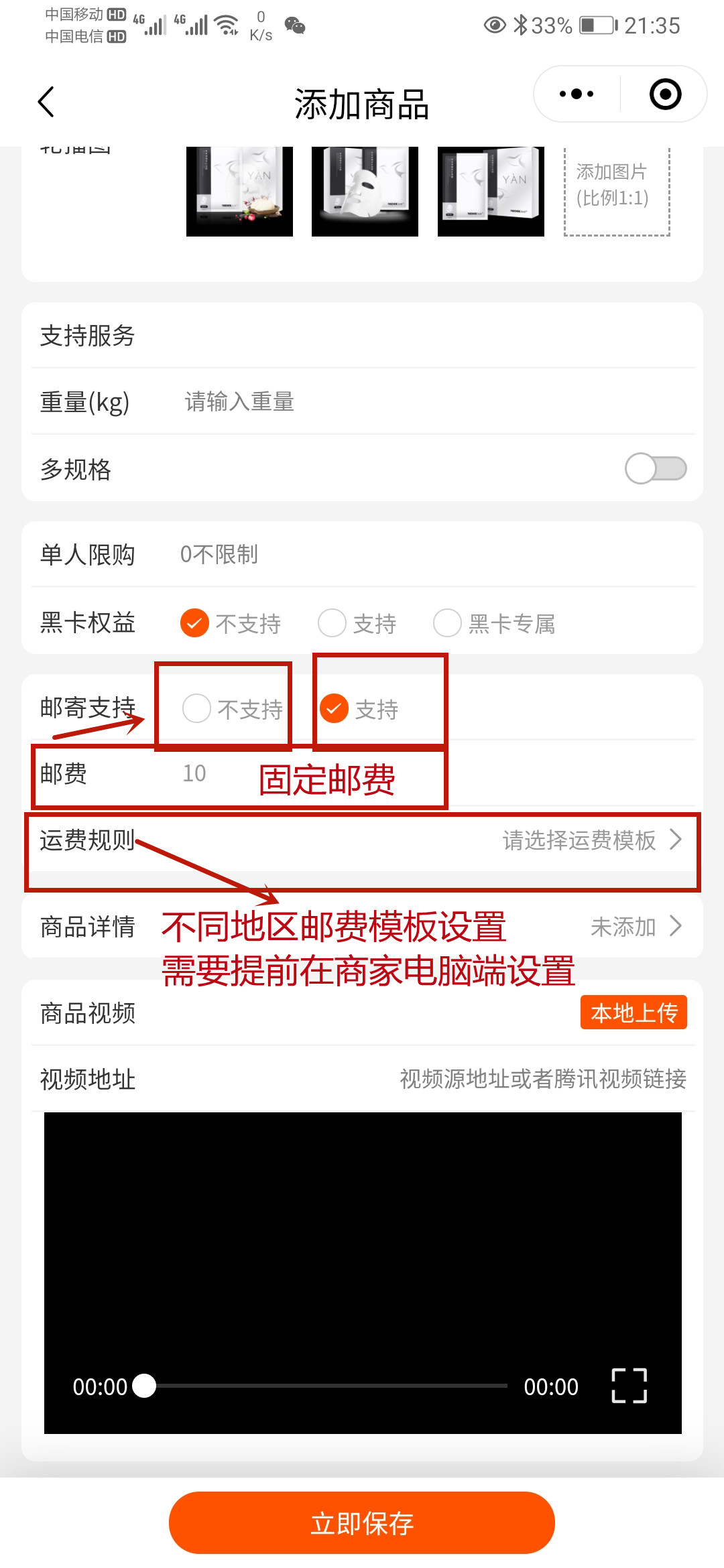
Task: Edit the 邮费 amount field
Action: [x=195, y=773]
